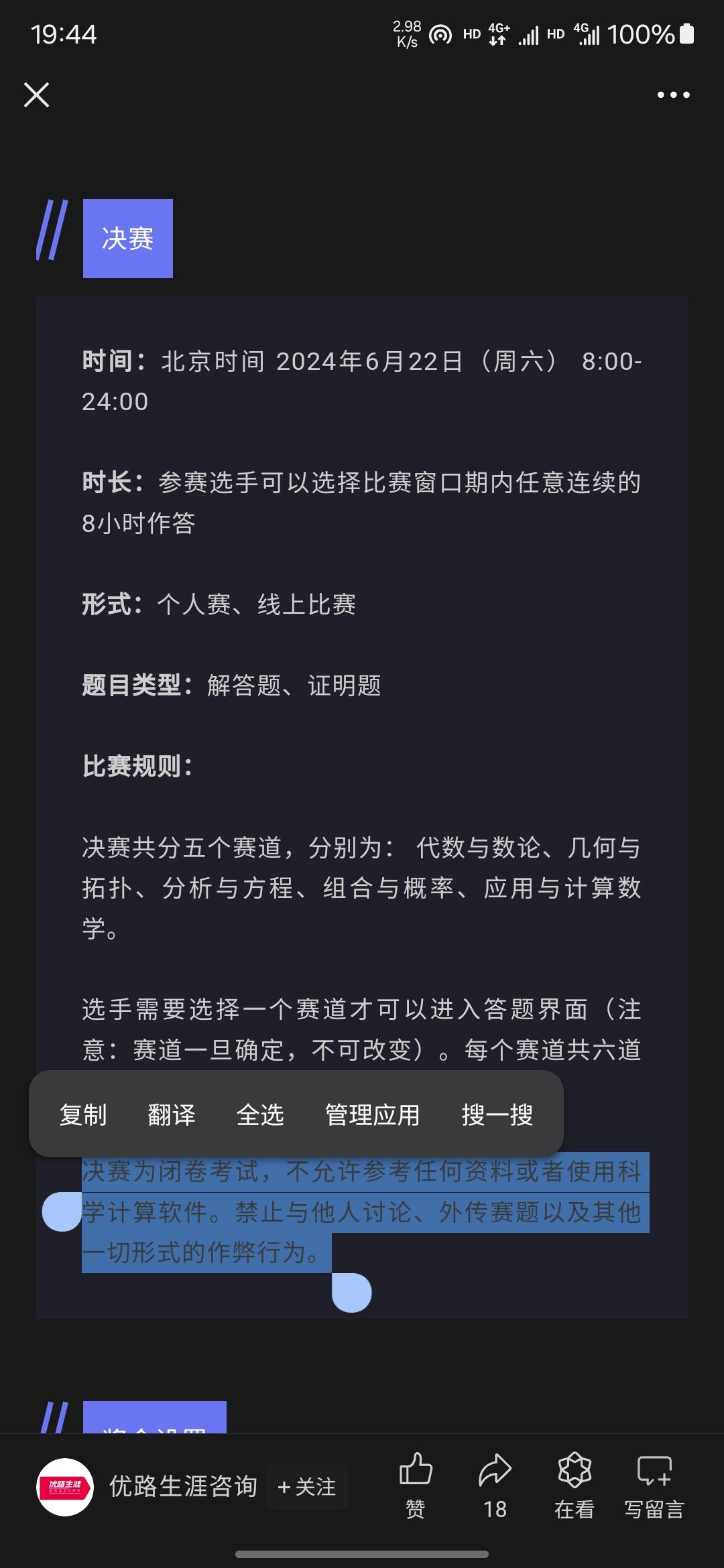Choose 全选 to select all text
Image resolution: width=724 pixels, height=1568 pixels.
coord(260,1115)
